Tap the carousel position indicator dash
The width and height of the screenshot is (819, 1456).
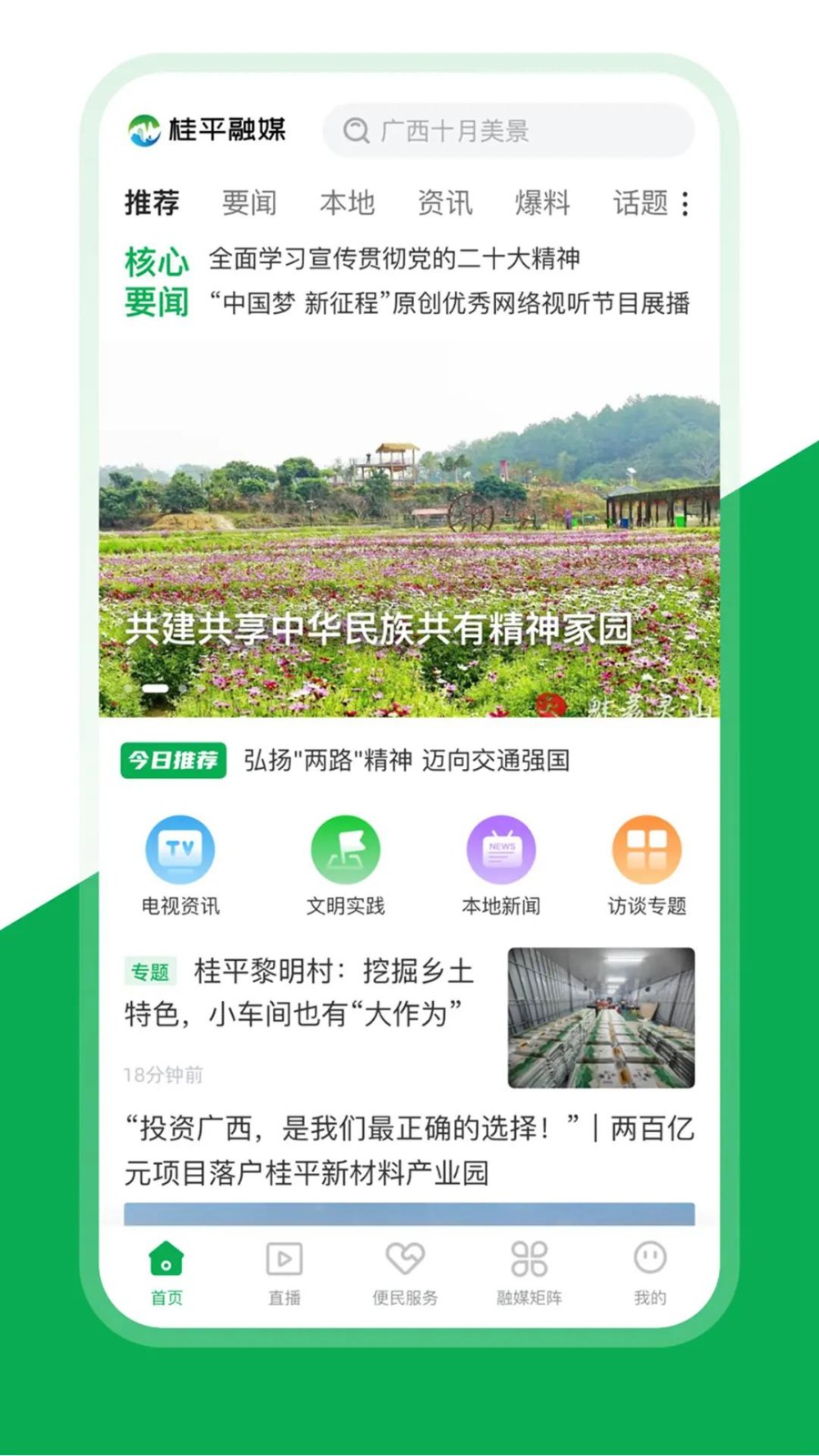(x=157, y=689)
